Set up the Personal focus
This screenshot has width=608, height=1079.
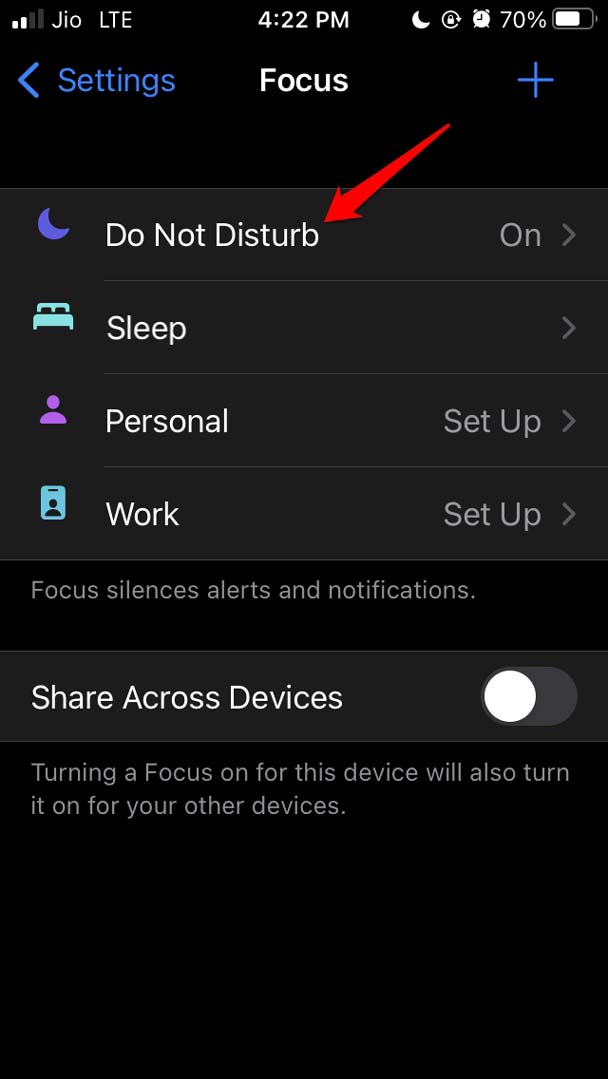coord(304,421)
